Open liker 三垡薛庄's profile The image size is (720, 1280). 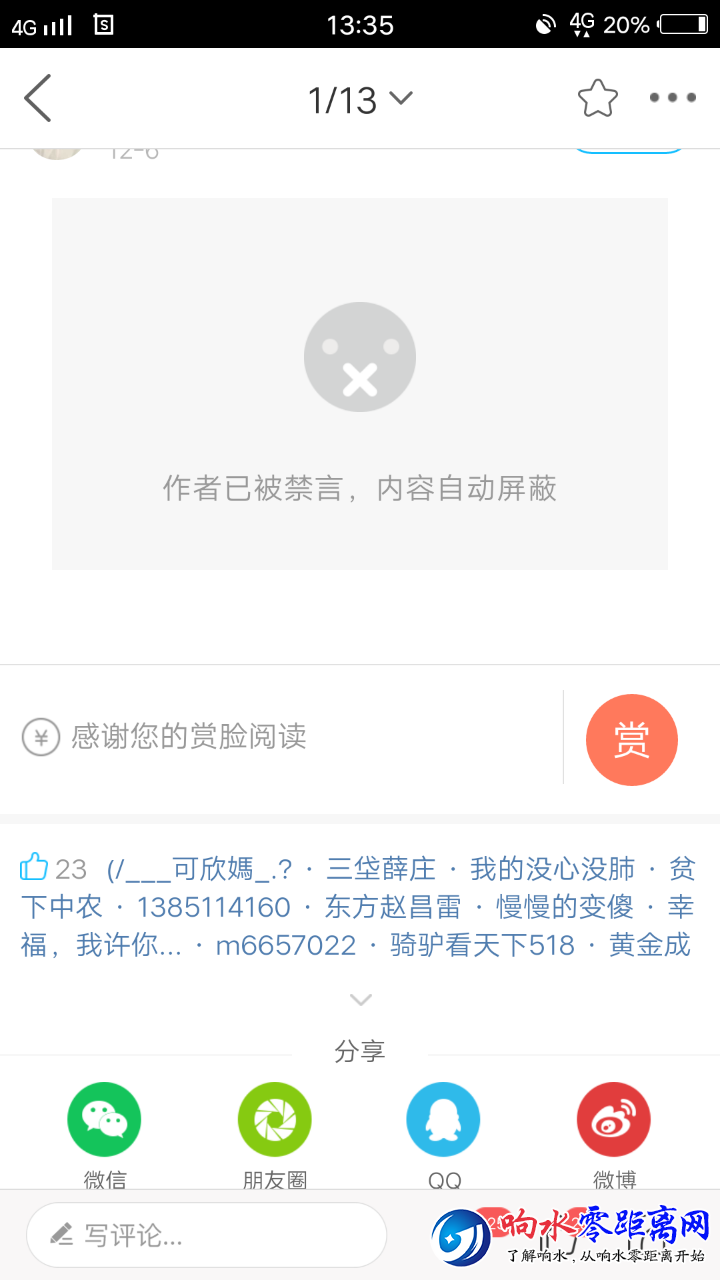tap(381, 868)
